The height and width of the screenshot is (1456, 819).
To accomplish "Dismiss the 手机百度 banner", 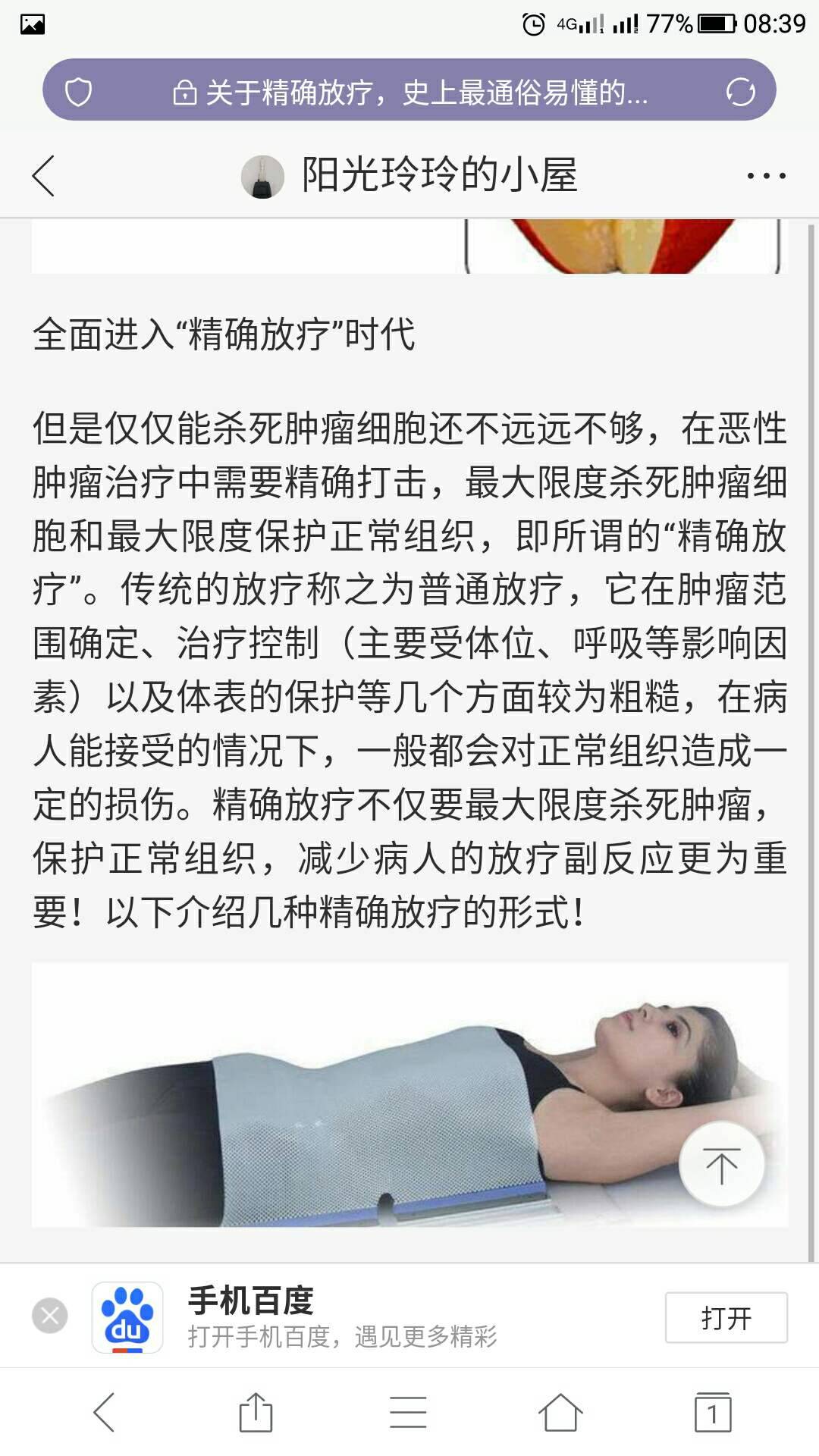I will tap(50, 1316).
